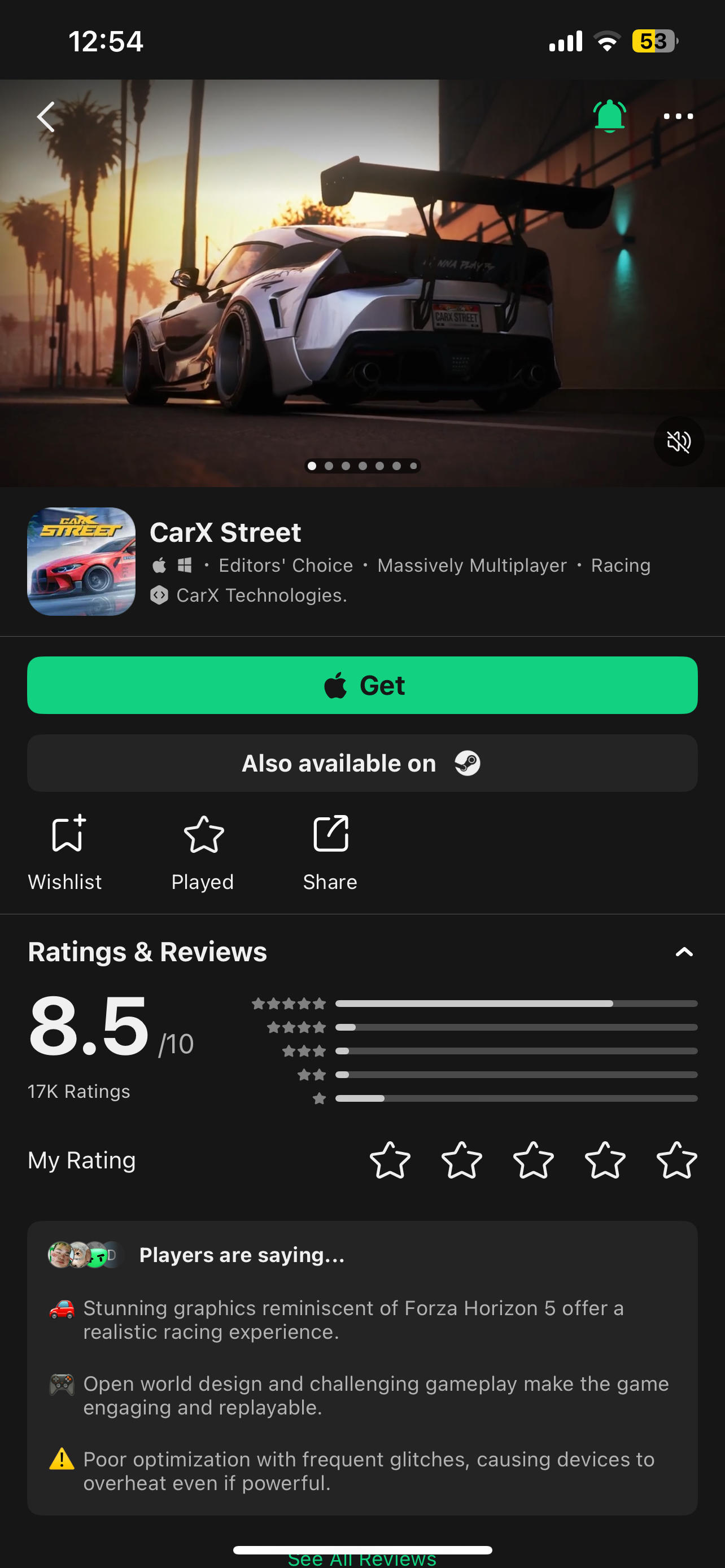The width and height of the screenshot is (725, 1568).
Task: Rate the game one star
Action: pos(390,1160)
